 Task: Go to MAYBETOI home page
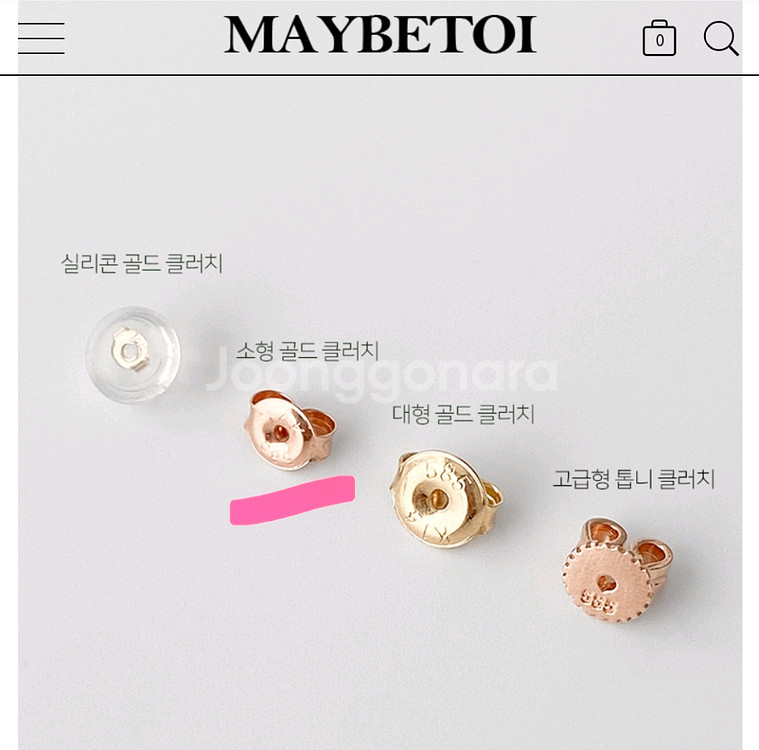380,35
